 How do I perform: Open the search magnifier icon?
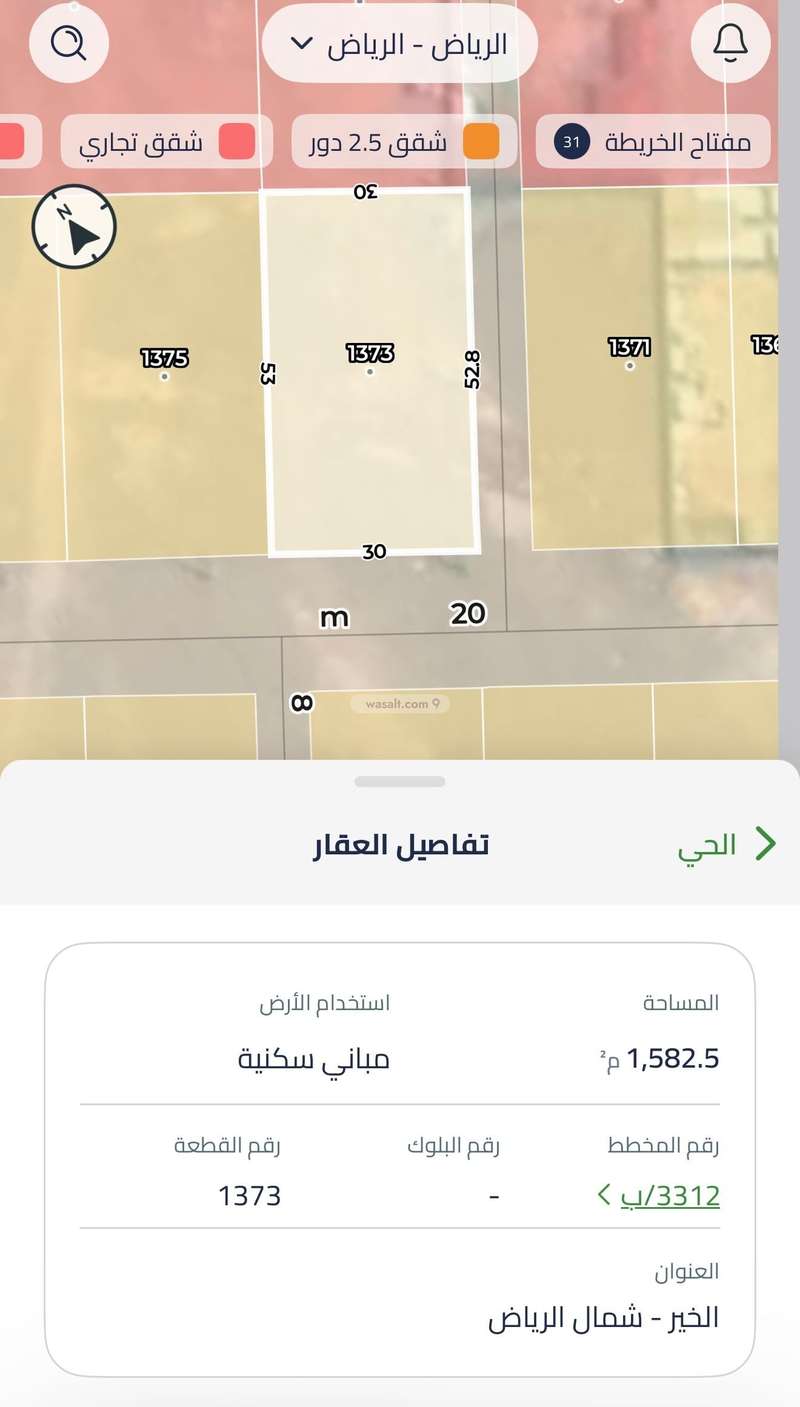coord(69,43)
